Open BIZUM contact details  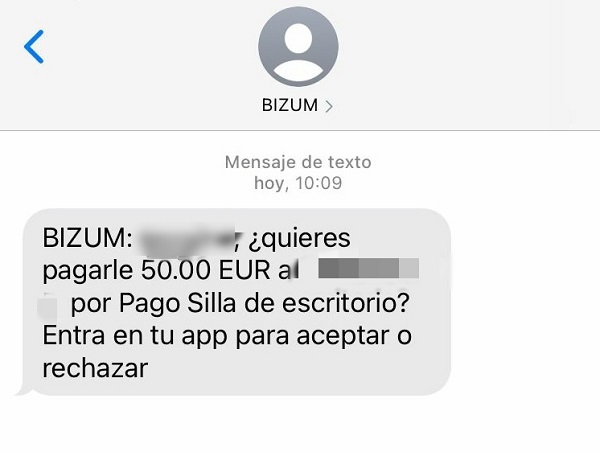tap(298, 104)
